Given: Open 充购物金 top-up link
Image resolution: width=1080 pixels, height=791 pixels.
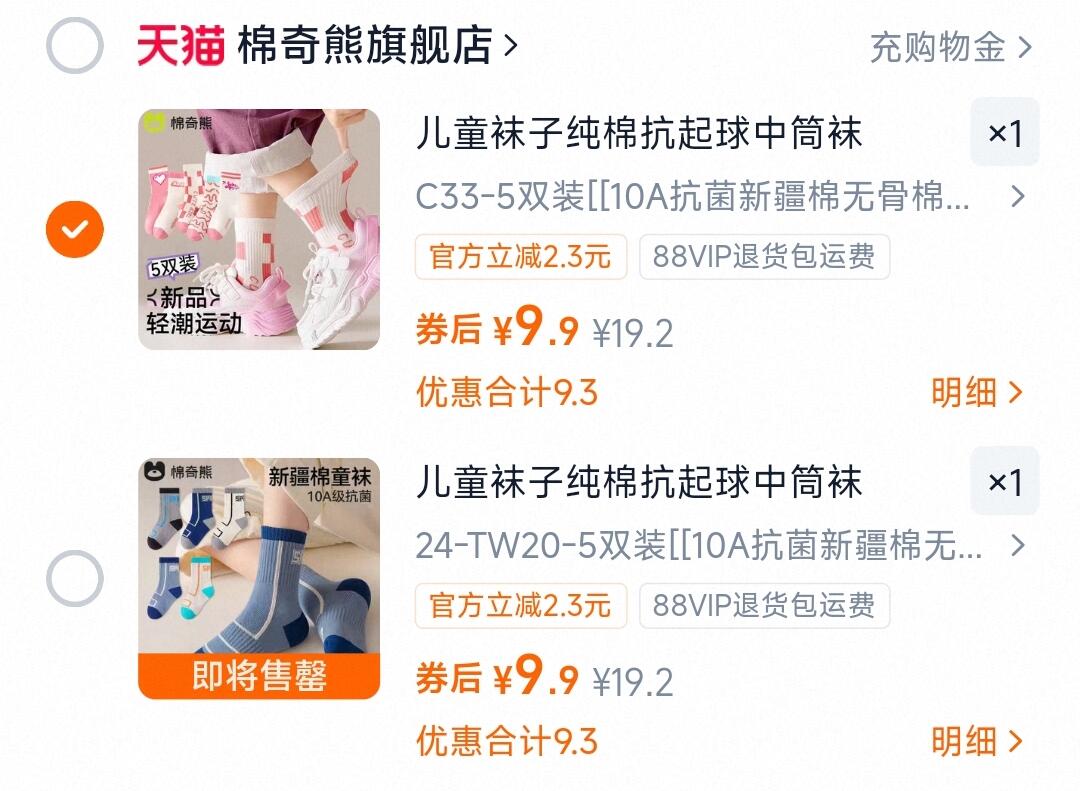Looking at the screenshot, I should [x=951, y=48].
